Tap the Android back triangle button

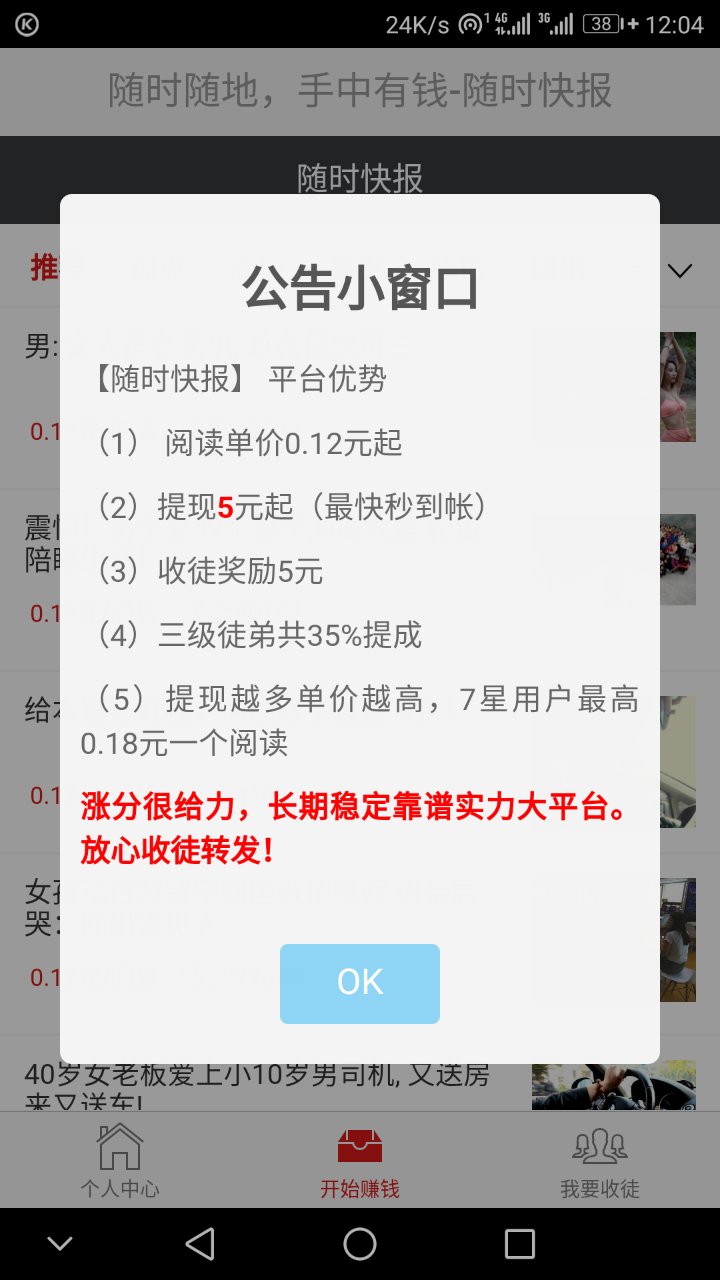(x=200, y=1244)
